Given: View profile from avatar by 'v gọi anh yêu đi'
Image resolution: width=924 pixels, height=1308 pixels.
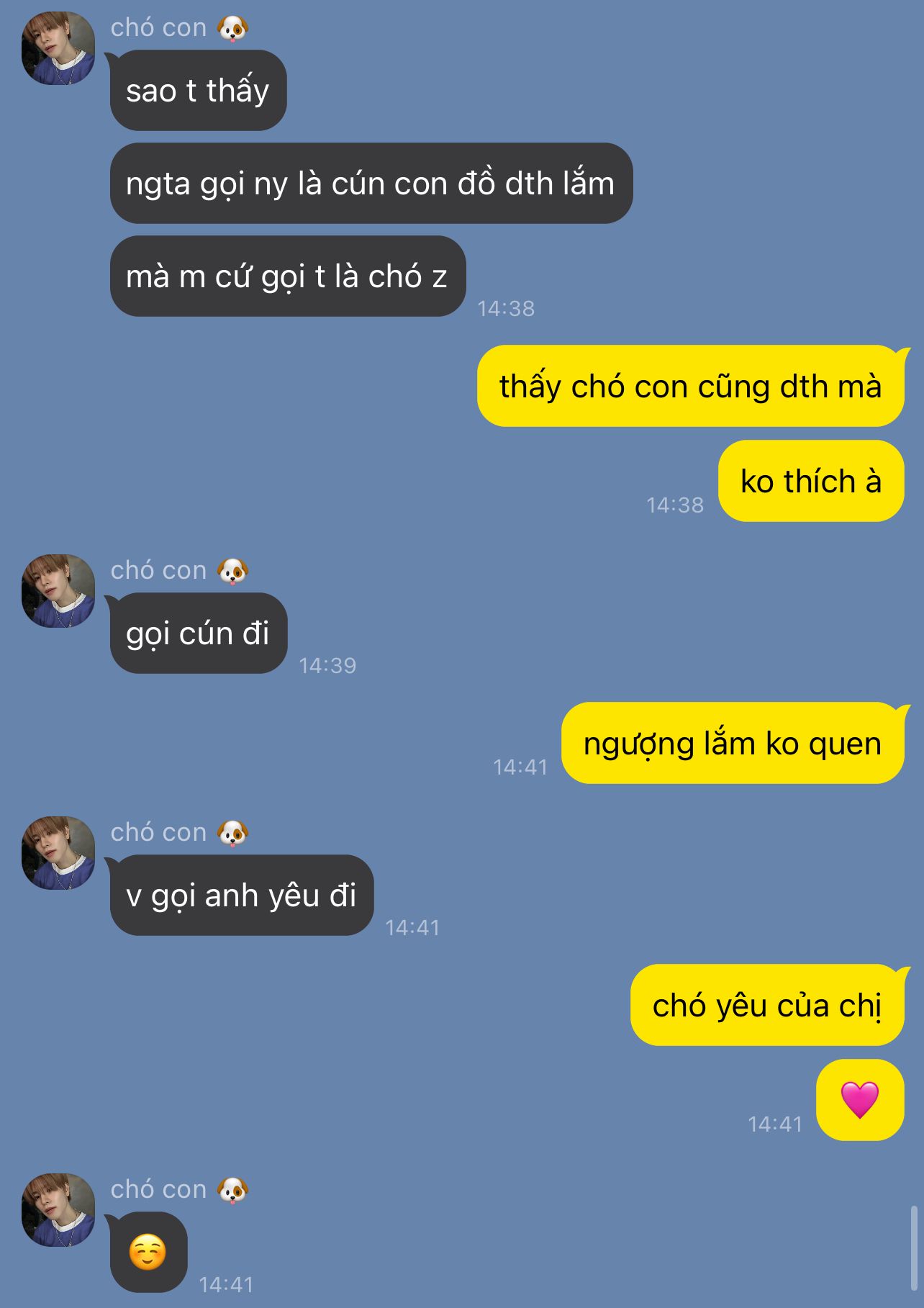Looking at the screenshot, I should [58, 853].
